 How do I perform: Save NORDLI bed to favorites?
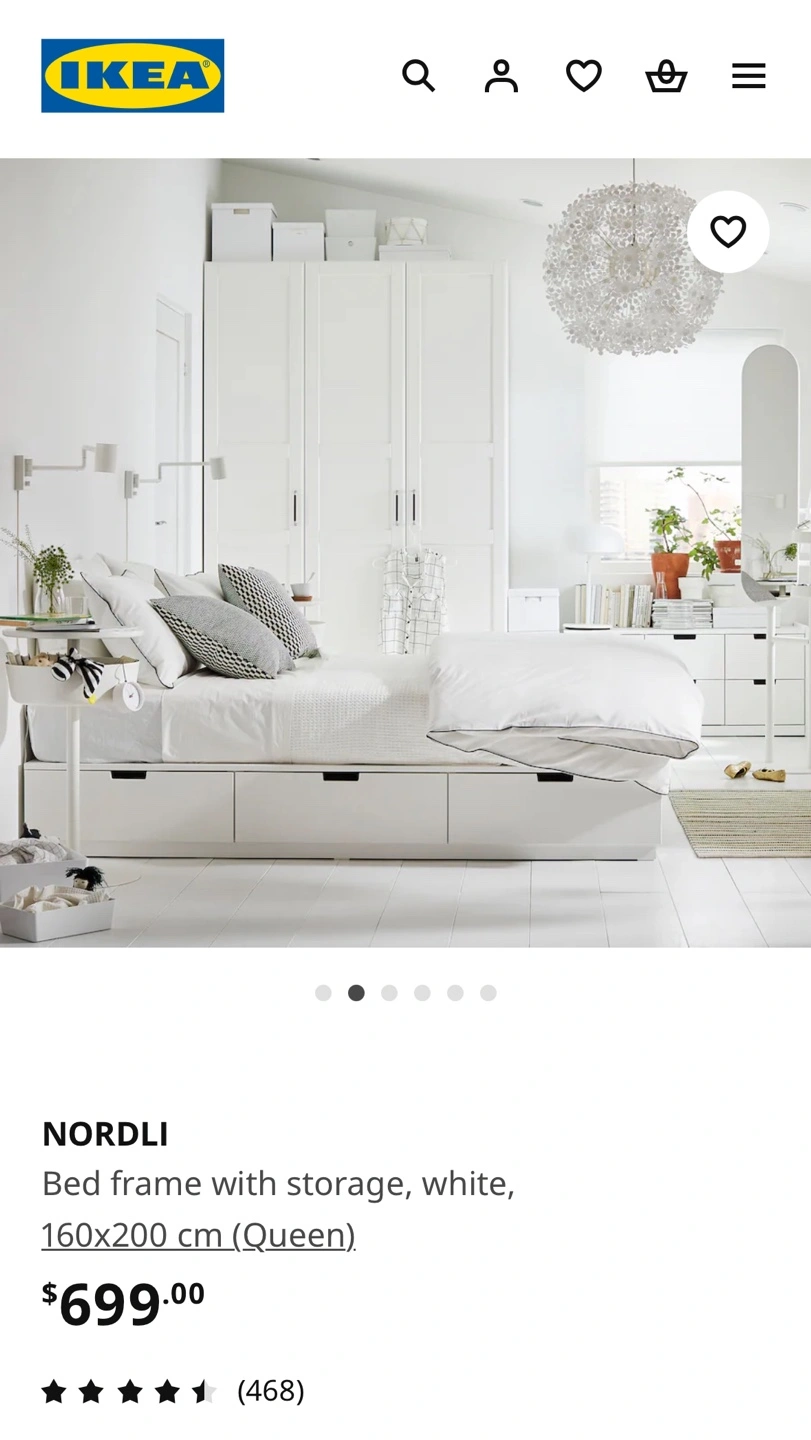[728, 232]
